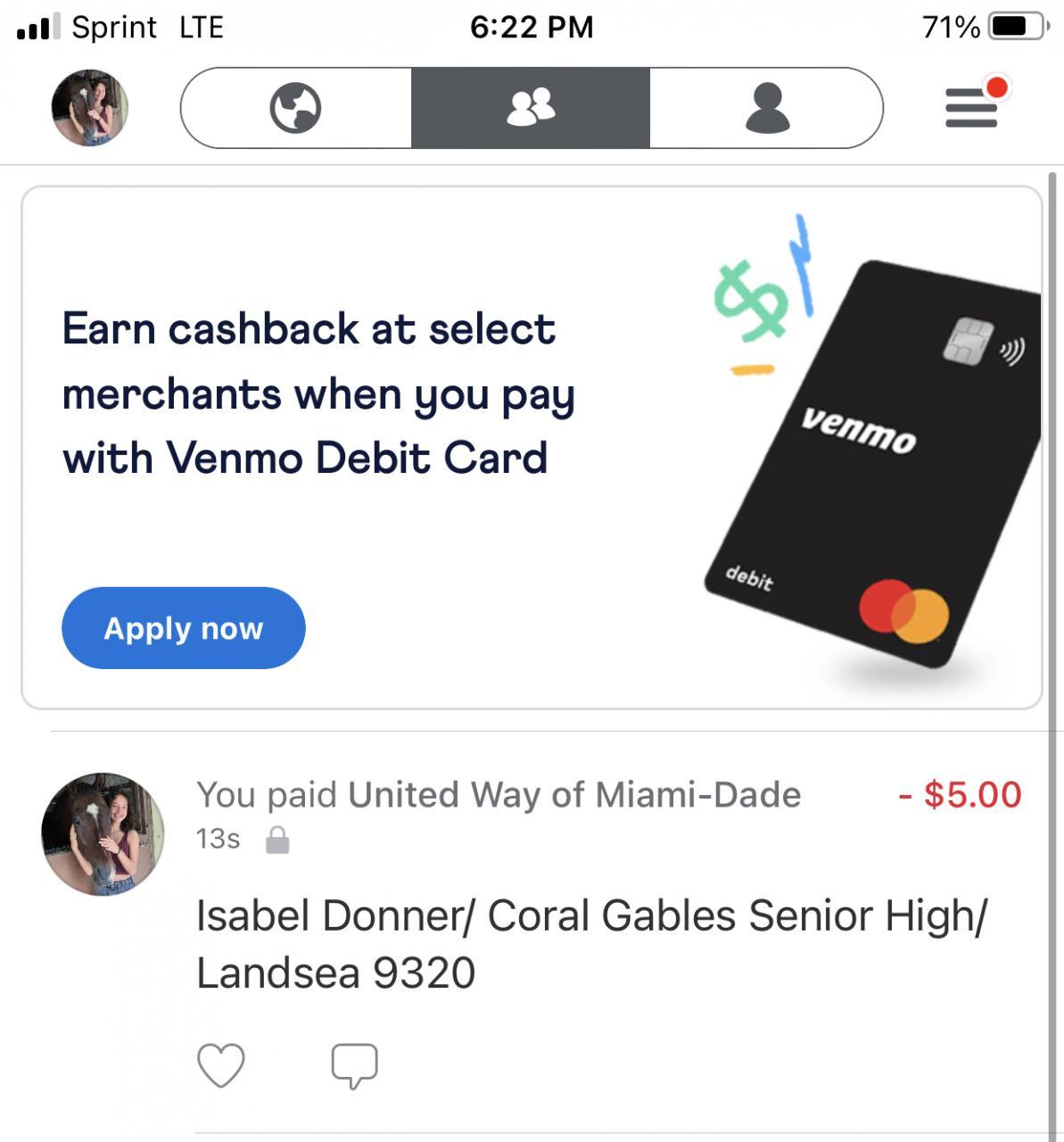View payer's avatar on the $5.00 payment
This screenshot has width=1064, height=1142.
[x=103, y=834]
